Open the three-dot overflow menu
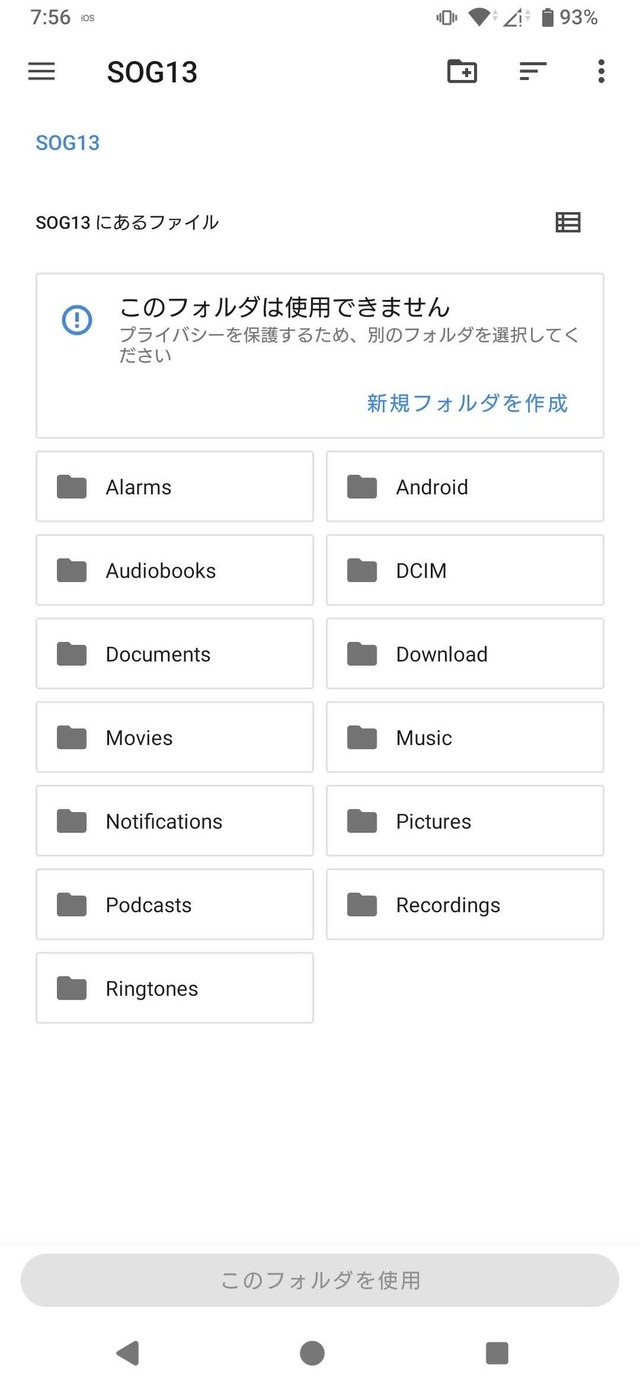The image size is (640, 1387). tap(601, 71)
